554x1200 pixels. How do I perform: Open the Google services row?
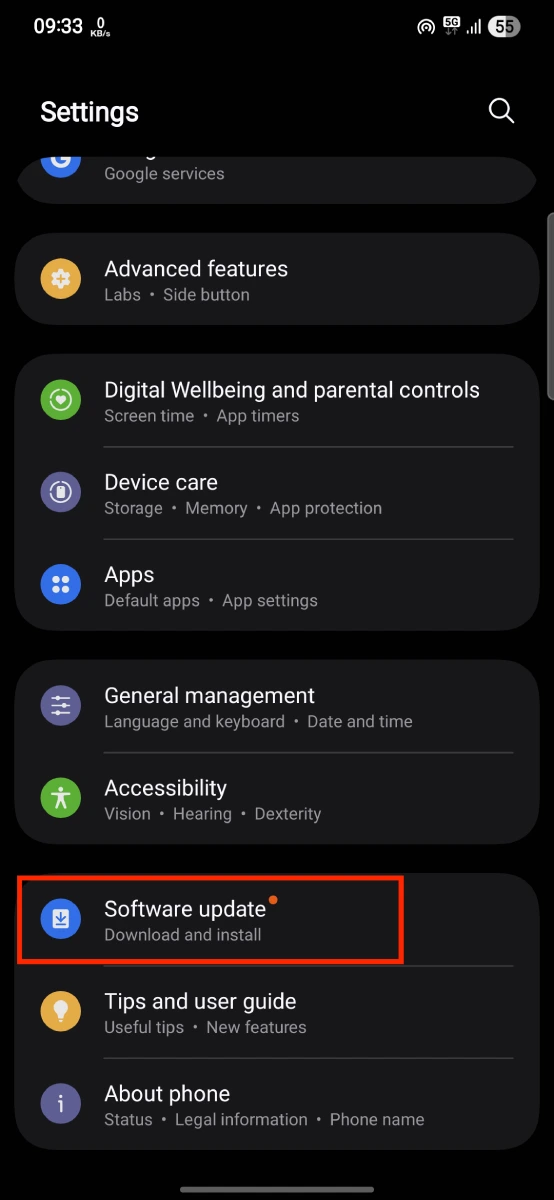click(277, 178)
